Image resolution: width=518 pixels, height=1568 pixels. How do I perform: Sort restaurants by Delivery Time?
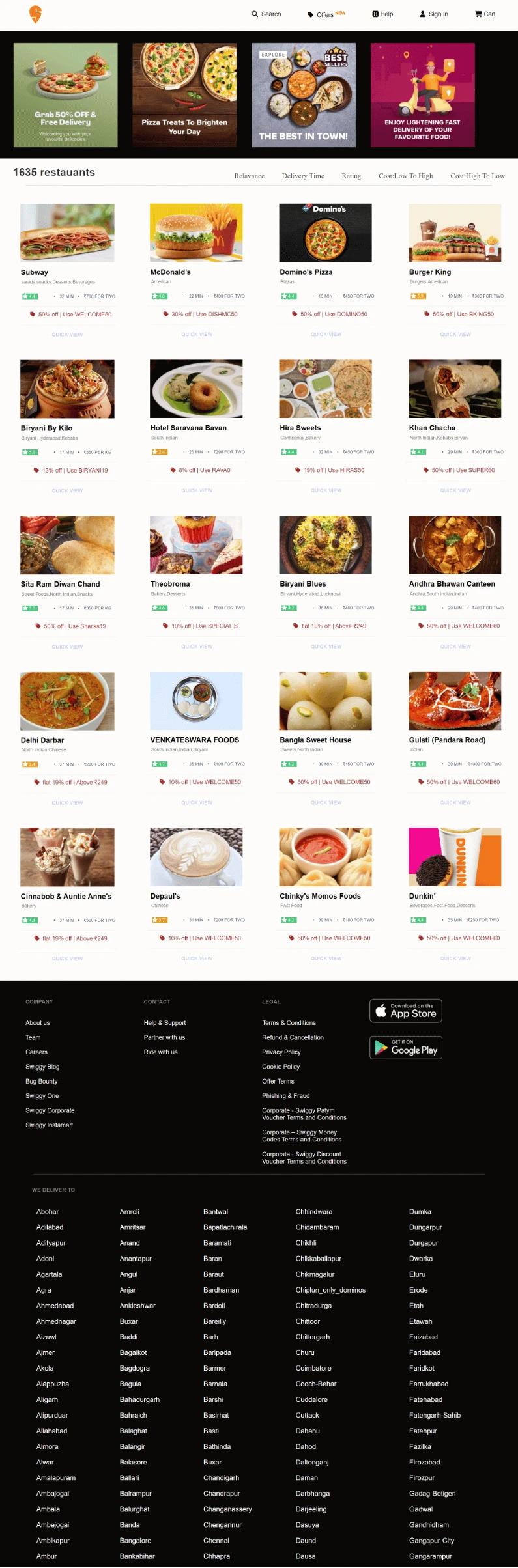coord(303,176)
